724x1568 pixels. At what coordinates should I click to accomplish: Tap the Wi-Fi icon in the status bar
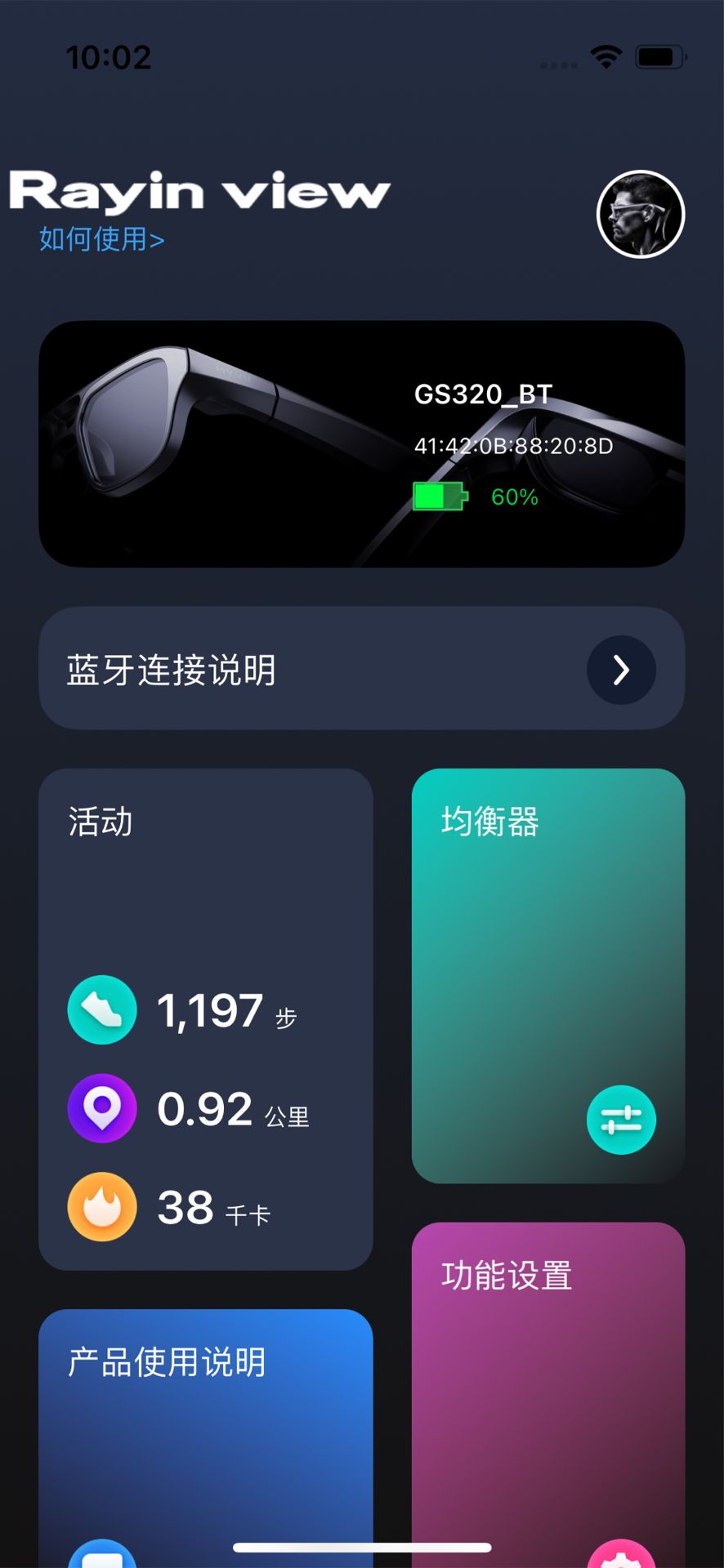[x=605, y=57]
